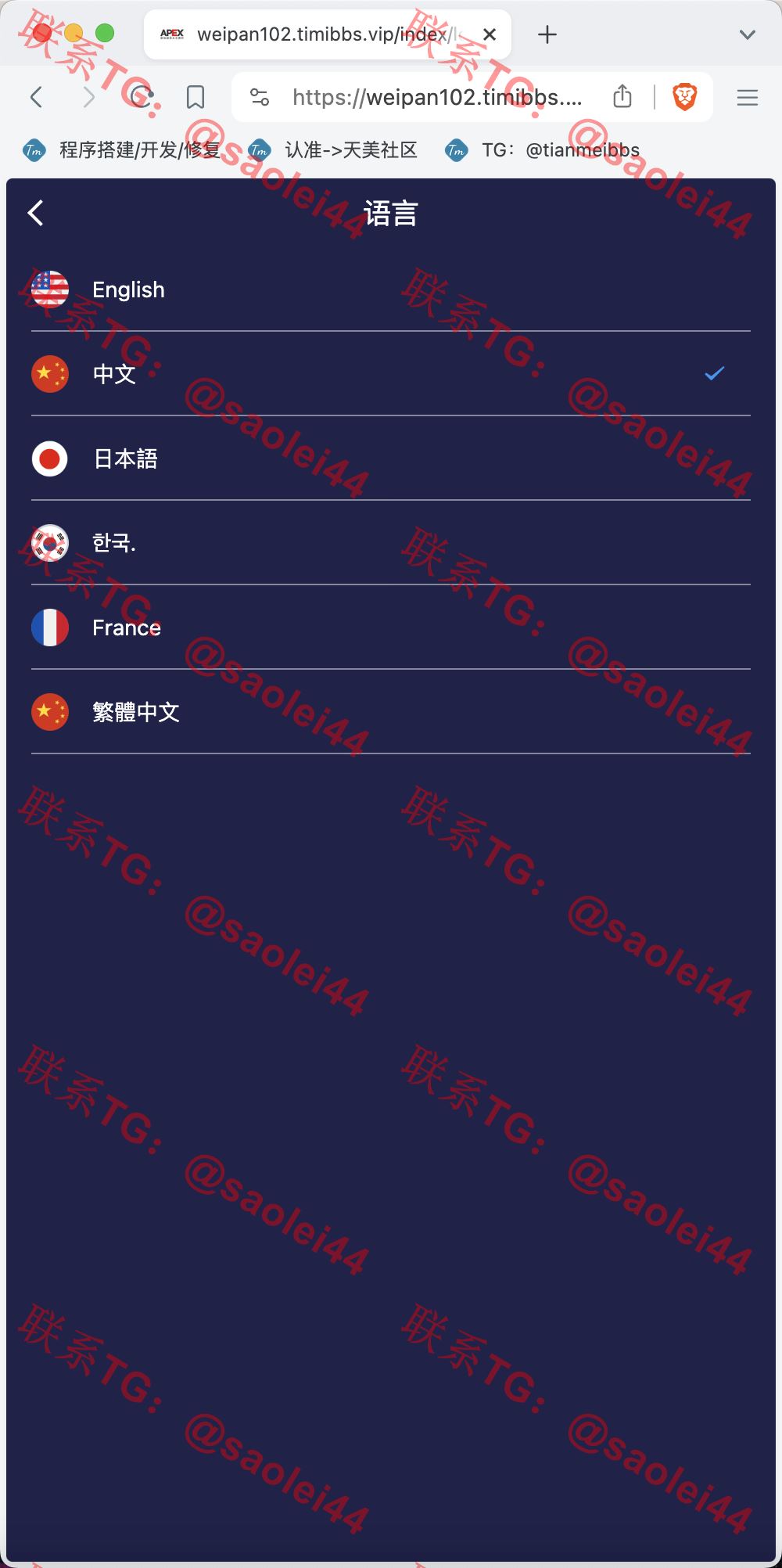Switch language to 日本語

click(x=391, y=459)
